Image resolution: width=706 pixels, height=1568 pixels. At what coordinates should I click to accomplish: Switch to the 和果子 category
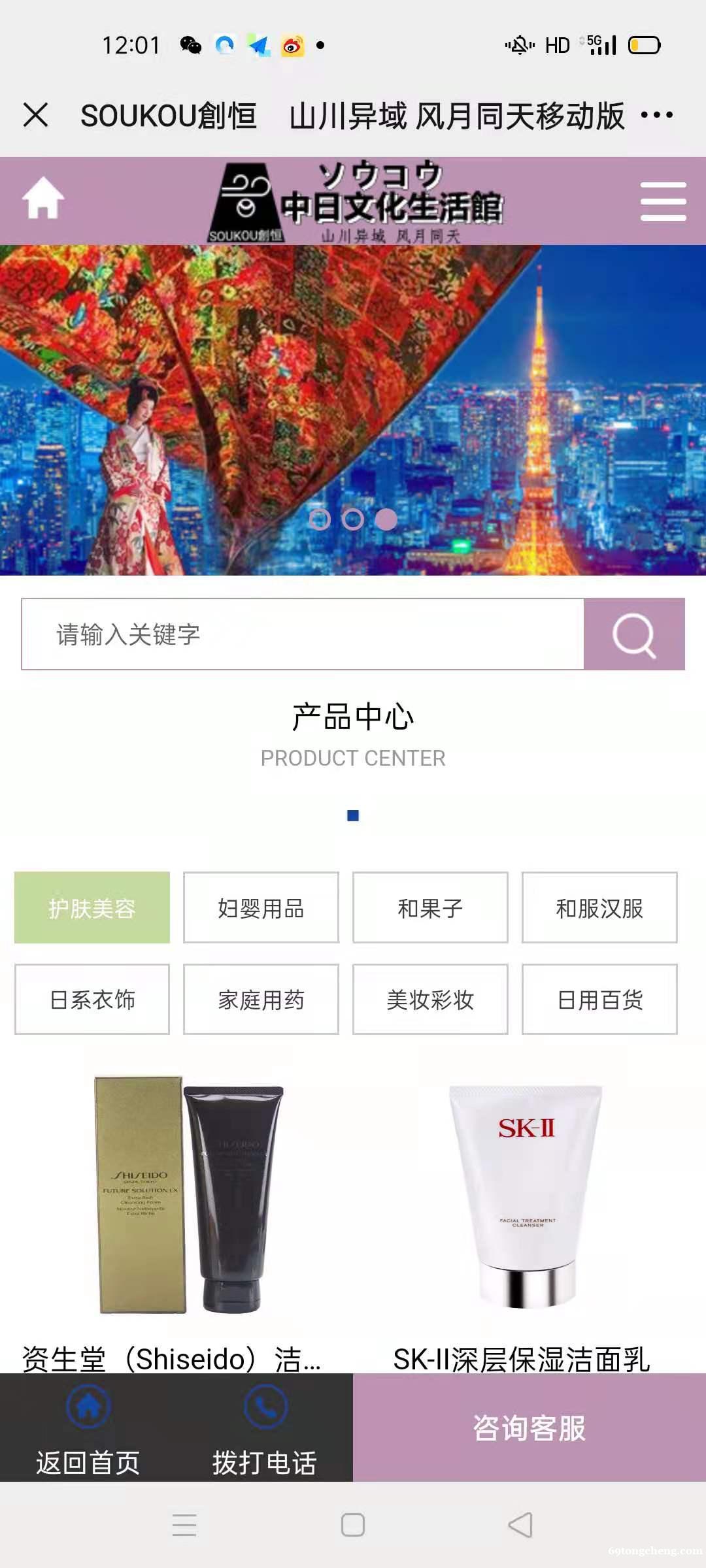[x=430, y=907]
